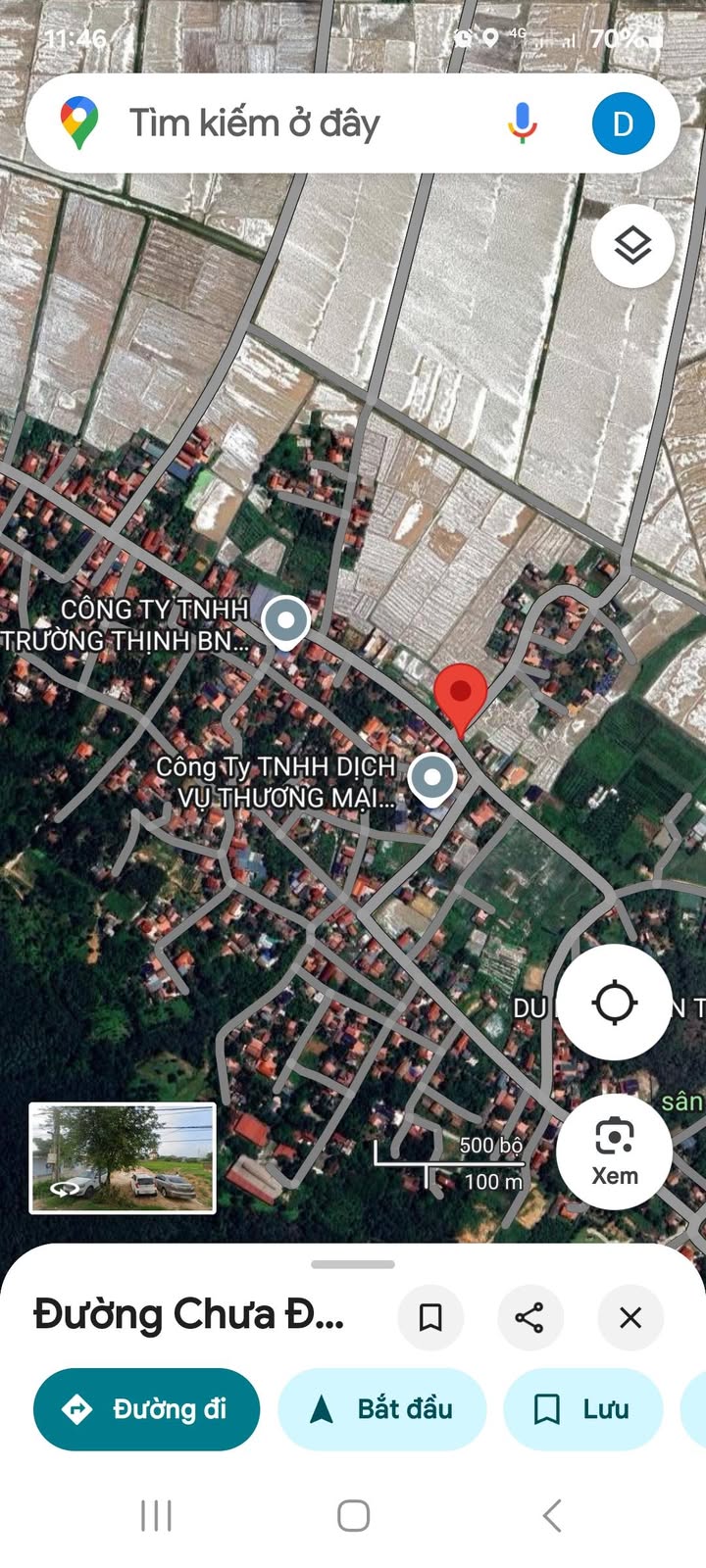Image resolution: width=706 pixels, height=1568 pixels.
Task: Get directions with Đường đi
Action: click(146, 1409)
